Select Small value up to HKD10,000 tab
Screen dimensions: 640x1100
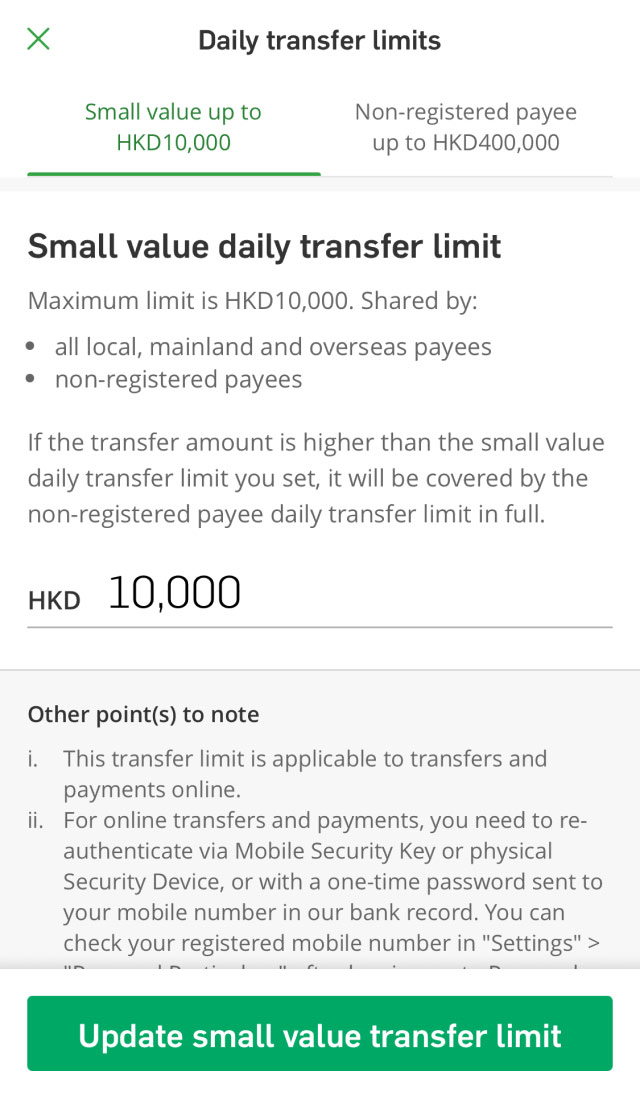[x=173, y=127]
